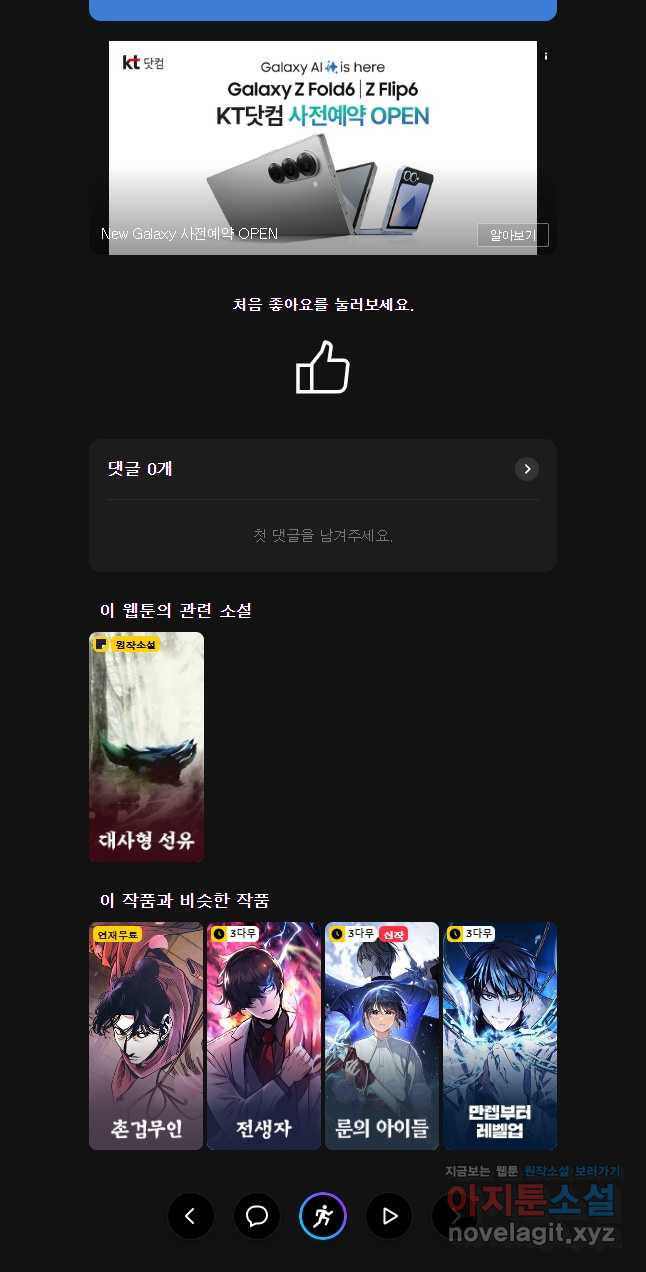
Task: Tap the play triangle button
Action: (389, 1216)
